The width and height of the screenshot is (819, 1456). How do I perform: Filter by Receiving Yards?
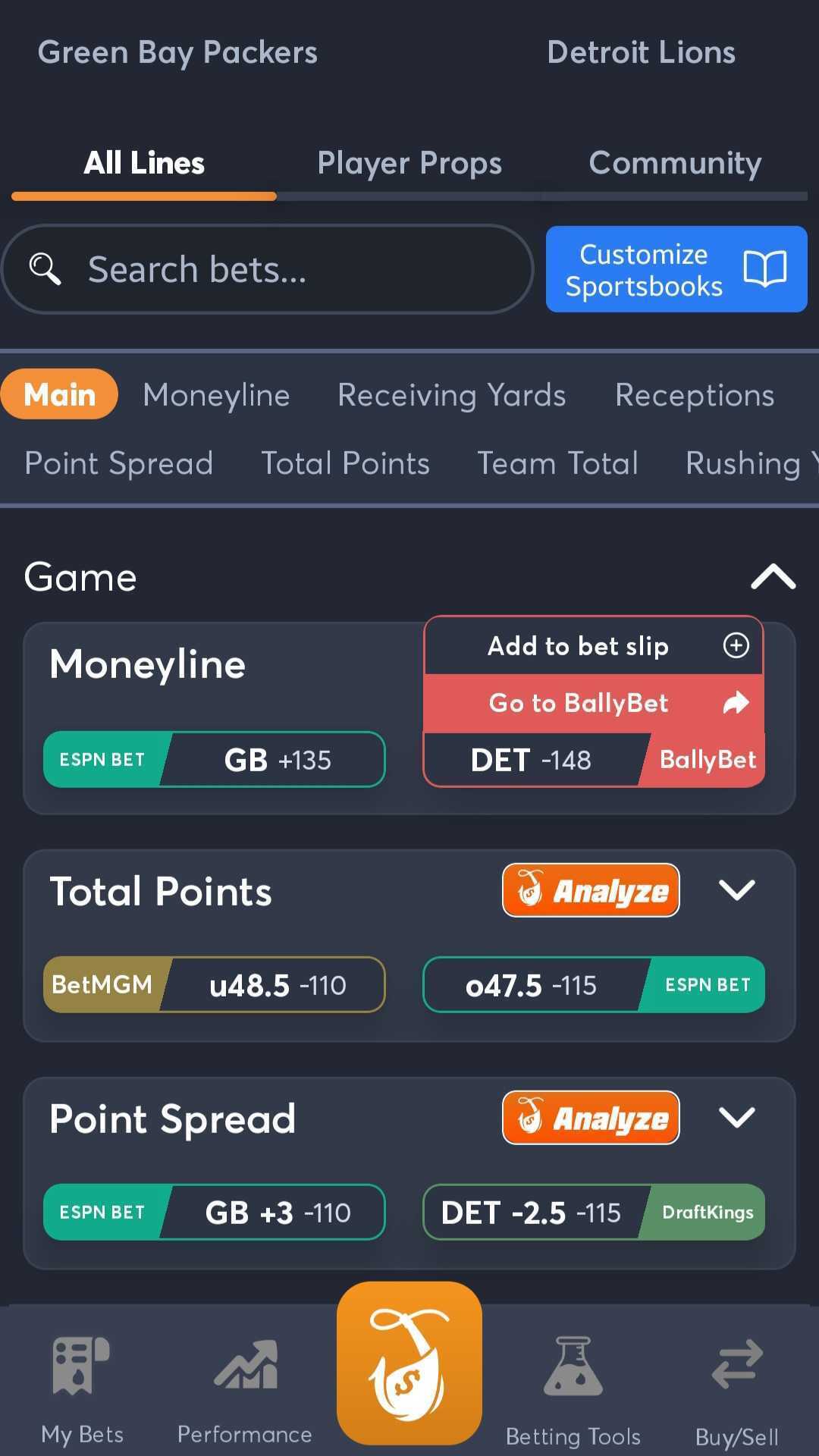pos(451,395)
